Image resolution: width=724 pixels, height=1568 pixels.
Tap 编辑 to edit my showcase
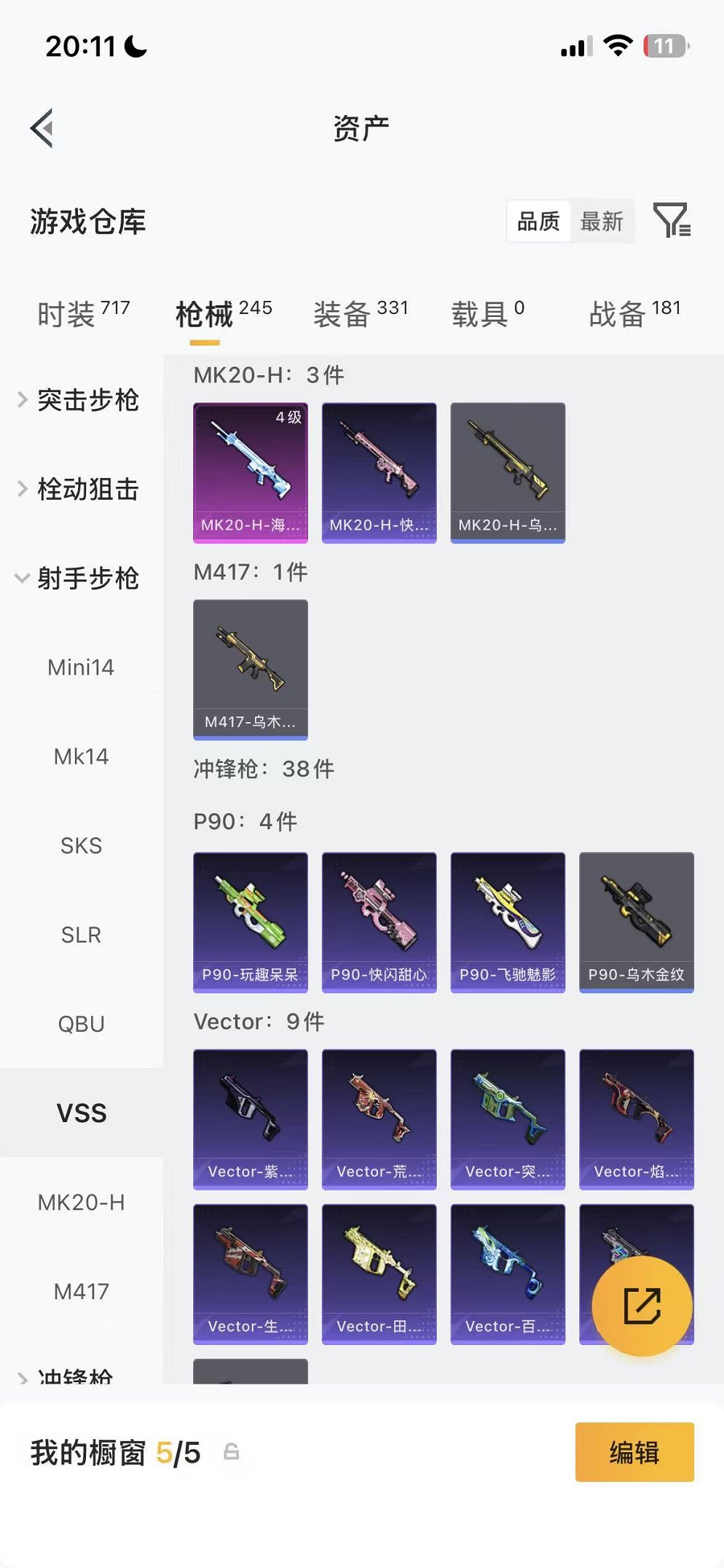pyautogui.click(x=634, y=1452)
